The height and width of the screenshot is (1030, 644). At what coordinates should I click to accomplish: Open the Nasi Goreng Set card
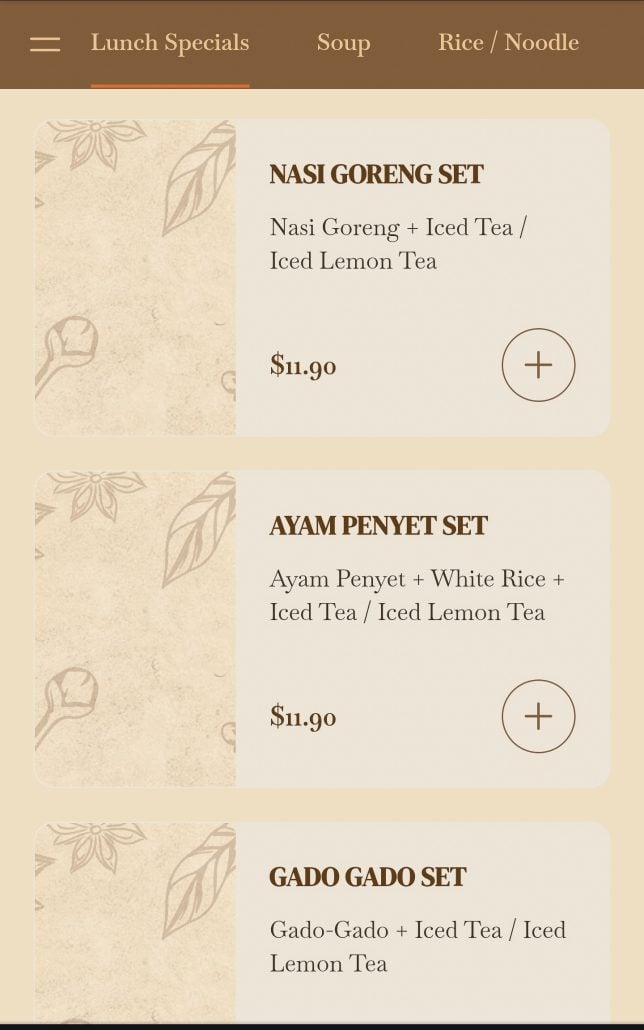376,175
